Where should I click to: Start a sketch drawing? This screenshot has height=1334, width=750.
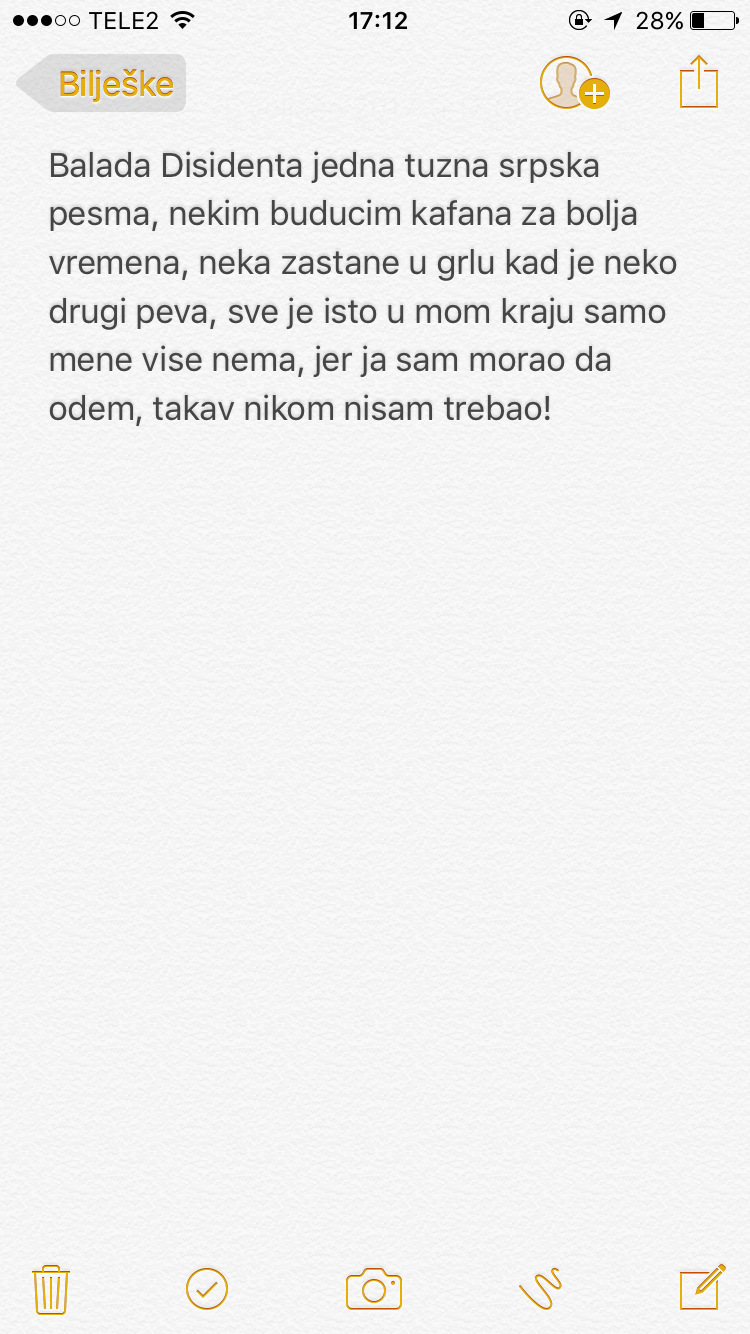pos(540,1288)
